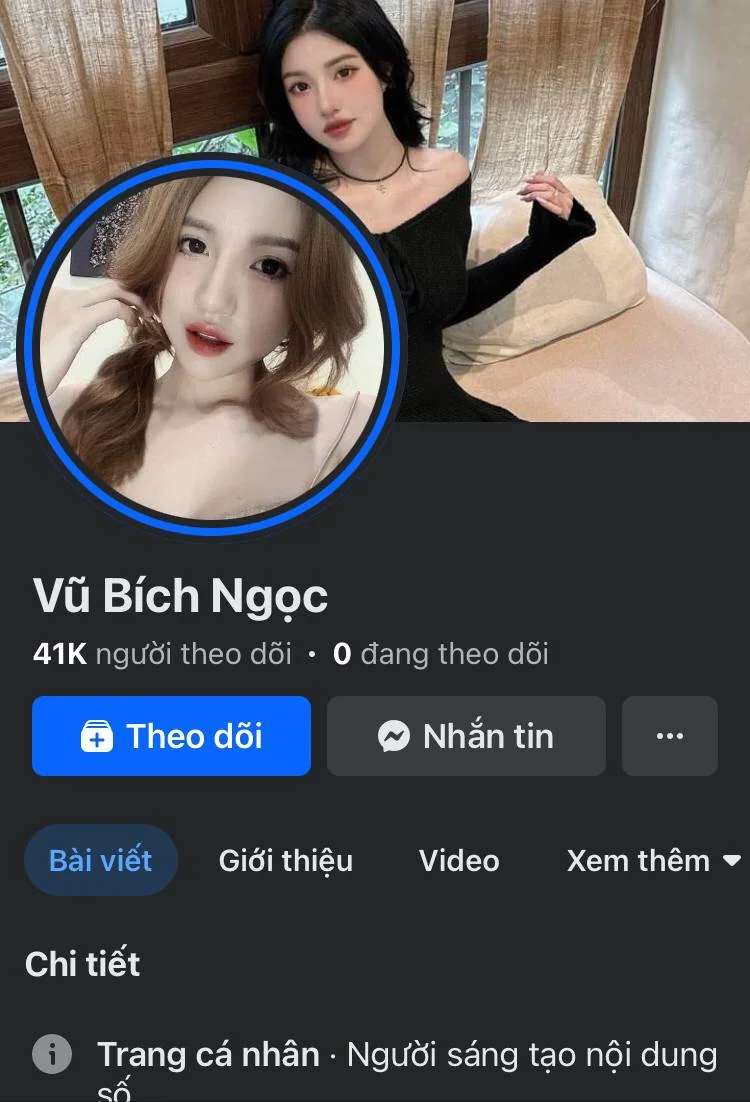
Task: Send a message via Nhắn tin button
Action: point(466,737)
